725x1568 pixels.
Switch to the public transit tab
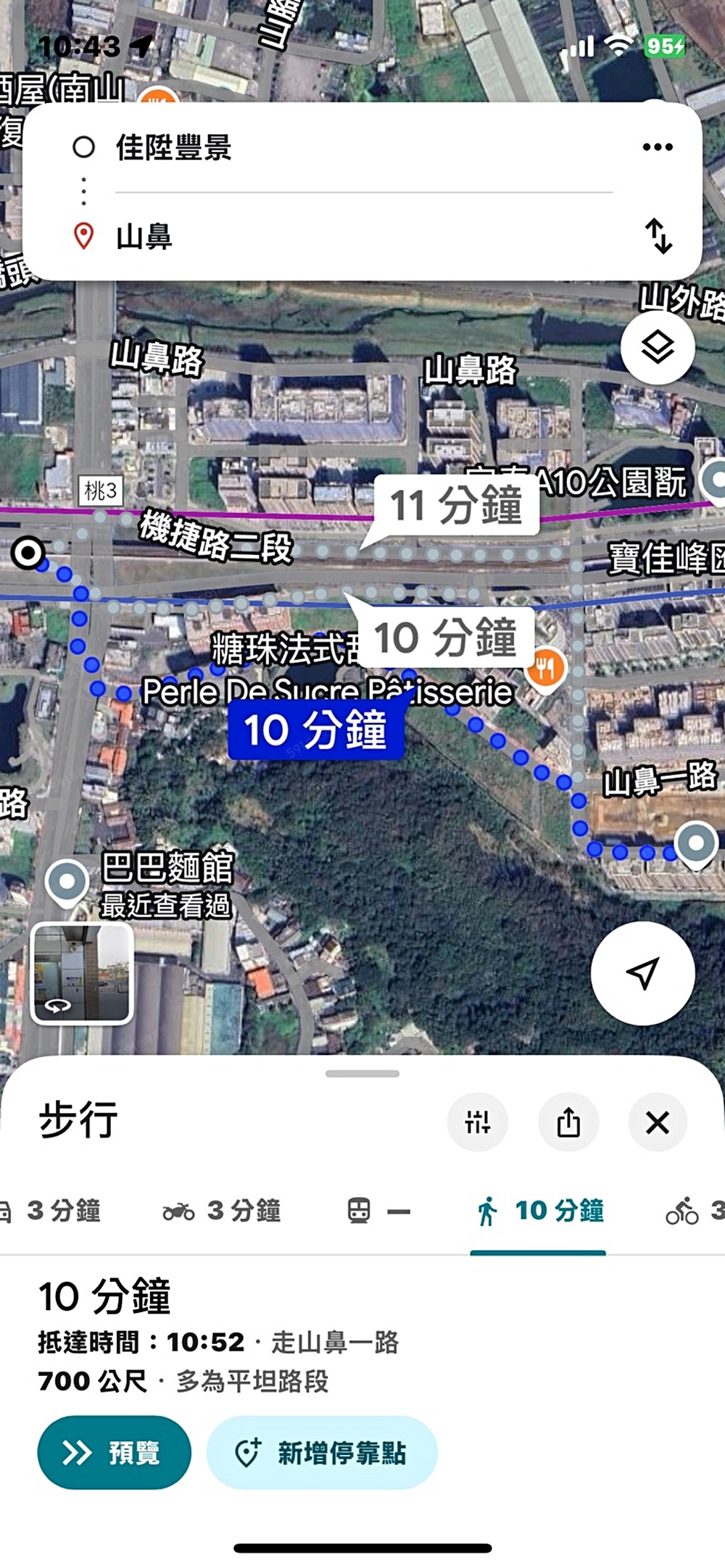click(x=378, y=1211)
